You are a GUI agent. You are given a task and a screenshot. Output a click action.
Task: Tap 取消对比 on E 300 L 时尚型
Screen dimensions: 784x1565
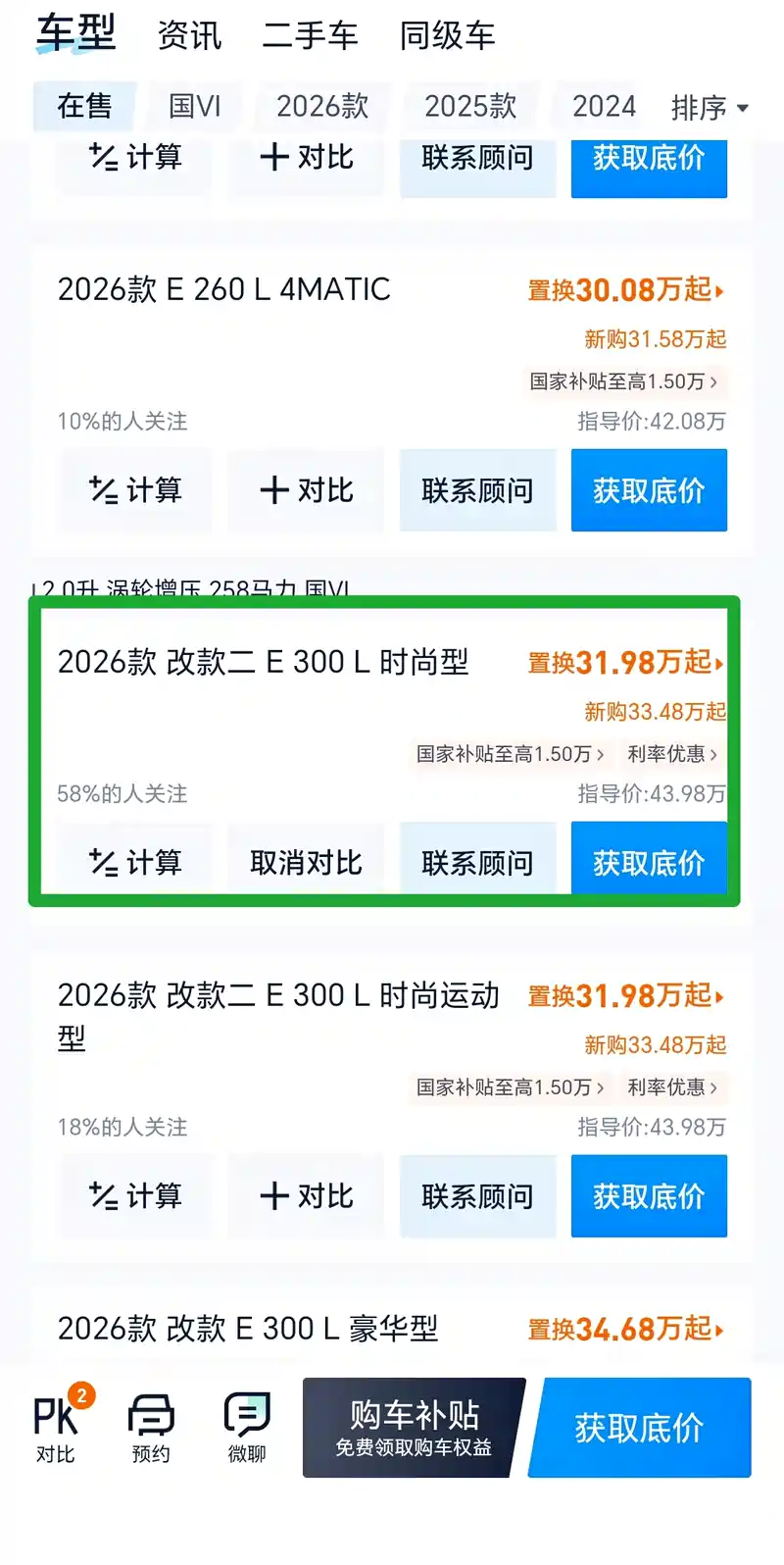point(307,863)
